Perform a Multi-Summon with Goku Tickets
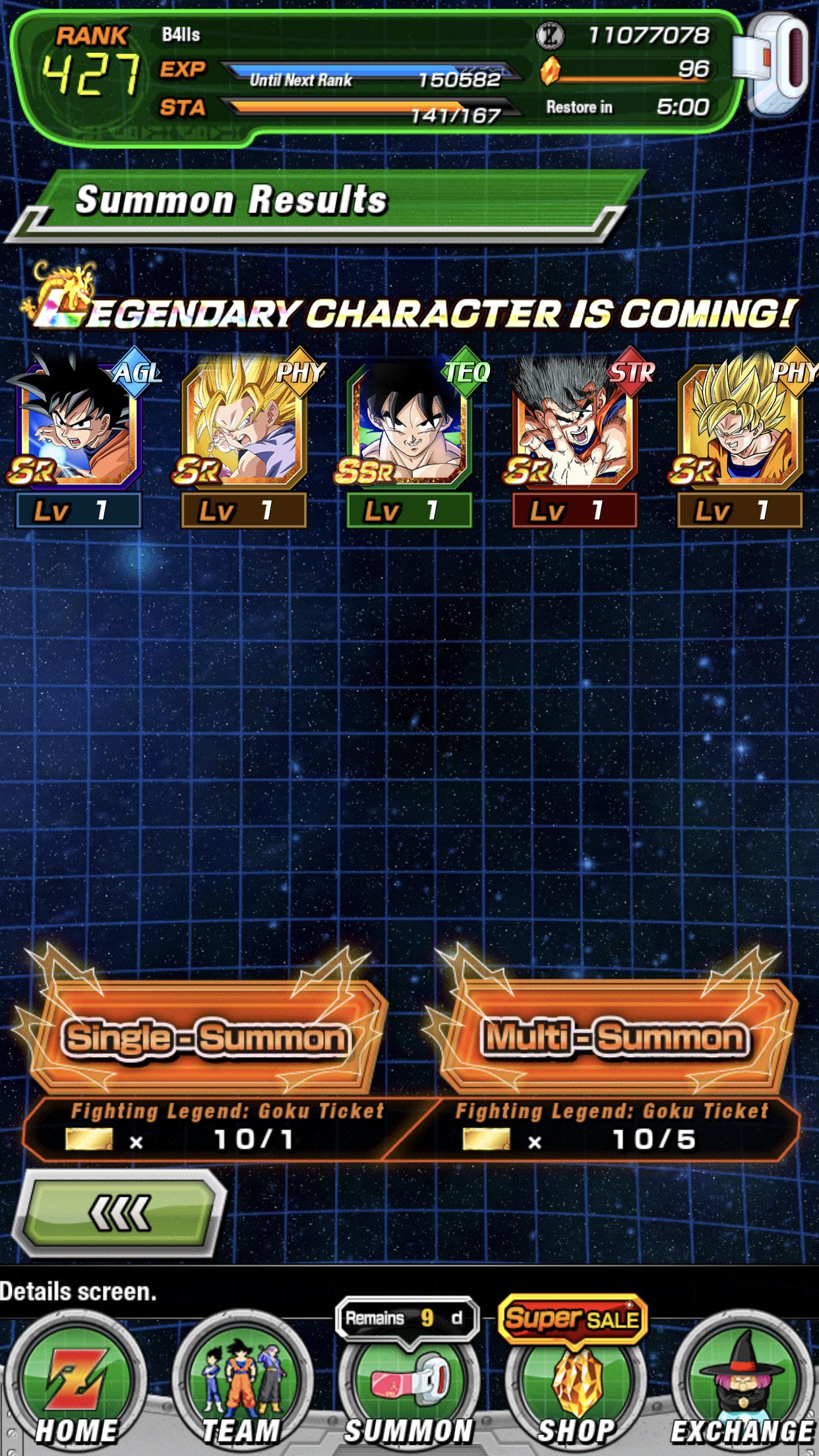 click(x=615, y=1039)
